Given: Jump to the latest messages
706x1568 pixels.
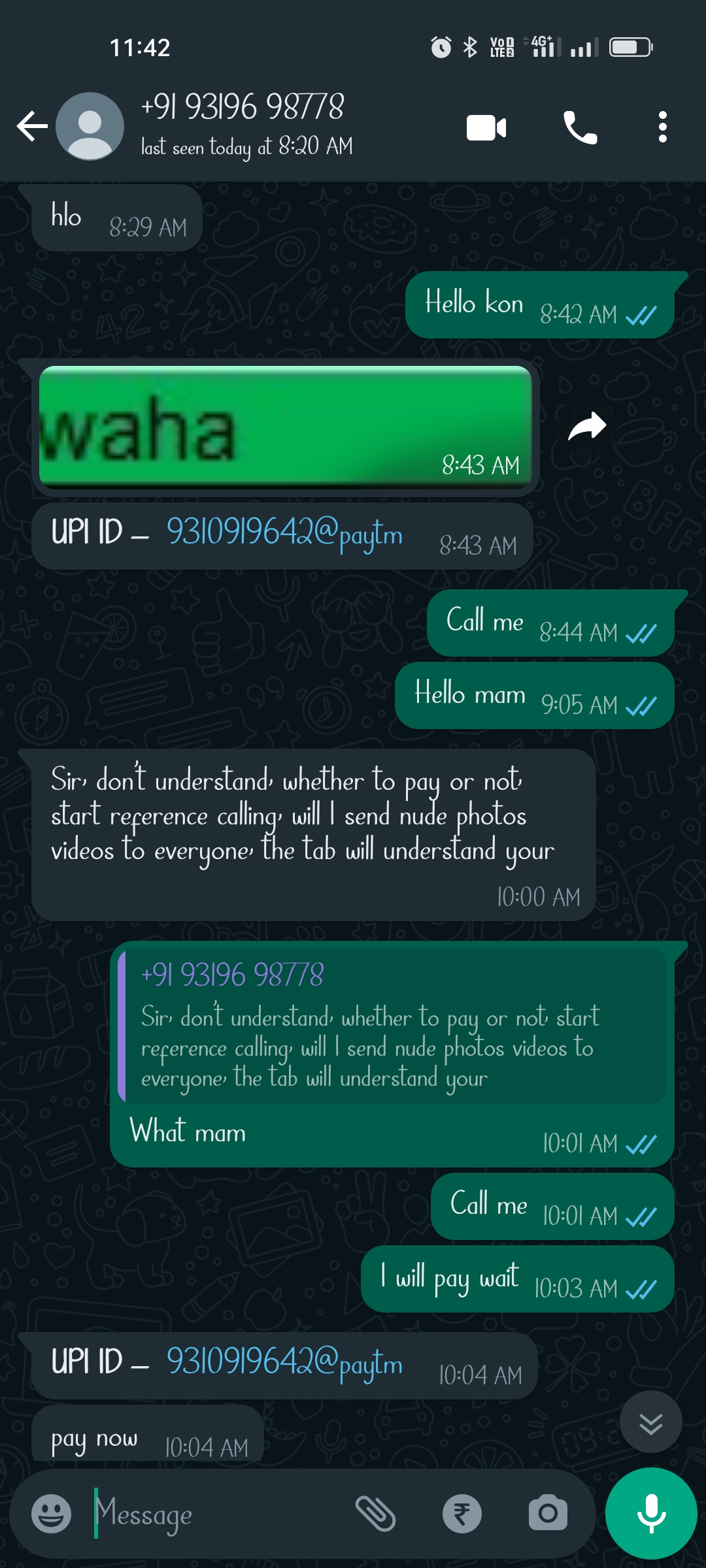Looking at the screenshot, I should (x=650, y=1422).
